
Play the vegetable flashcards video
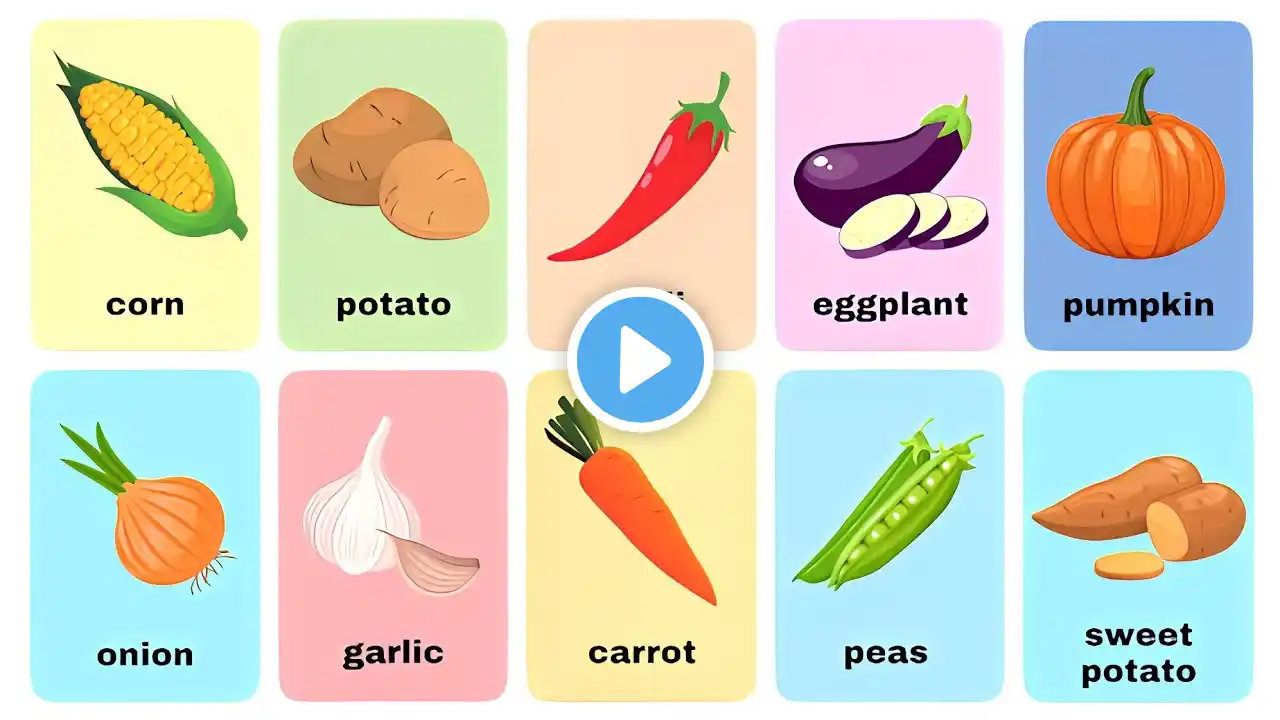(640, 359)
